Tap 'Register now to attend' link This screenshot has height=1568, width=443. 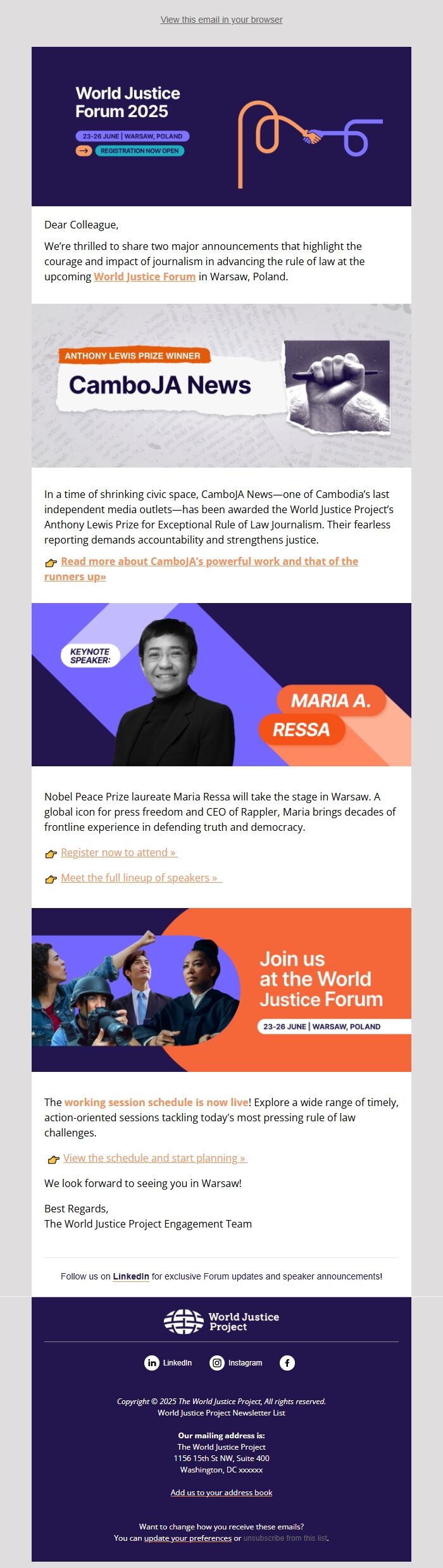click(x=118, y=852)
